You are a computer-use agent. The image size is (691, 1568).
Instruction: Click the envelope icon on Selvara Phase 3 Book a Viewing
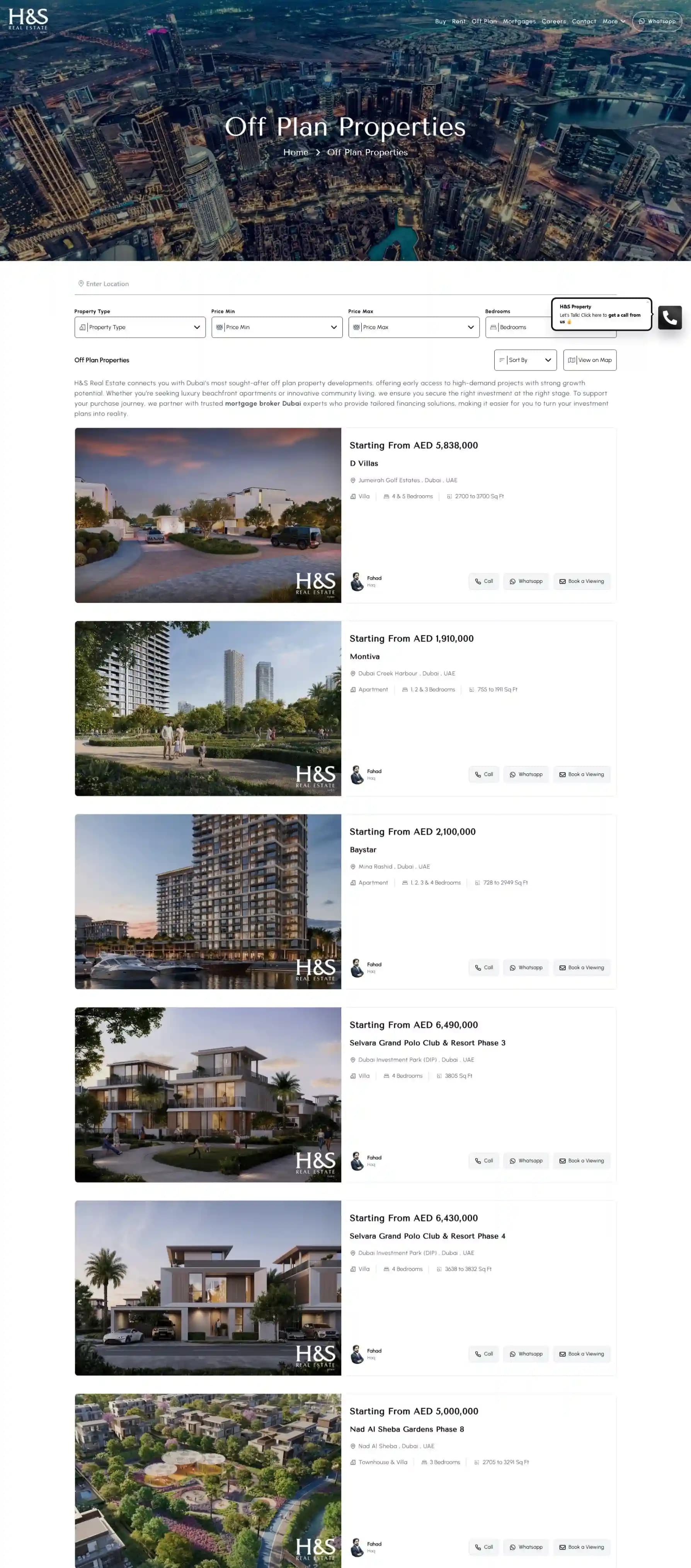click(562, 1161)
